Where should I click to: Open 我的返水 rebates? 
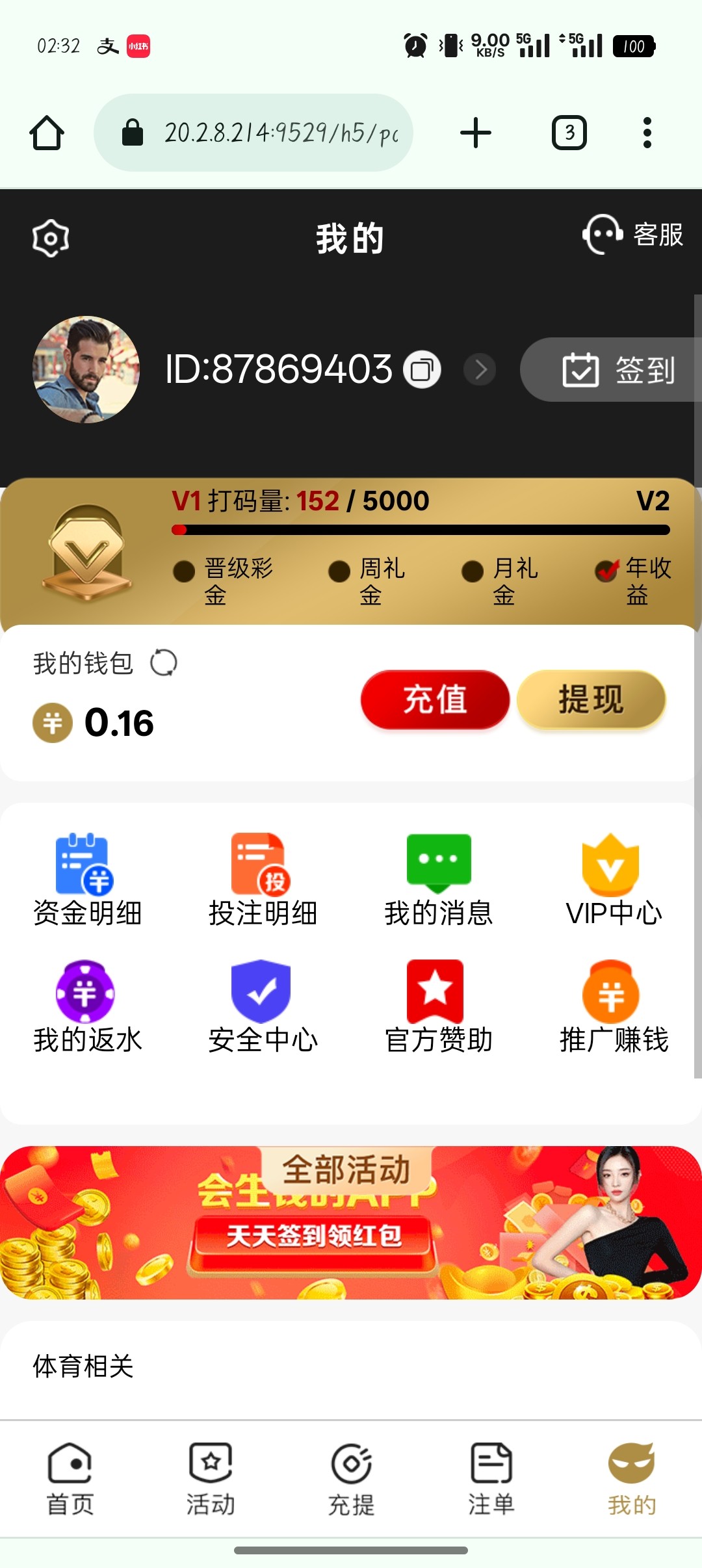point(87,1006)
